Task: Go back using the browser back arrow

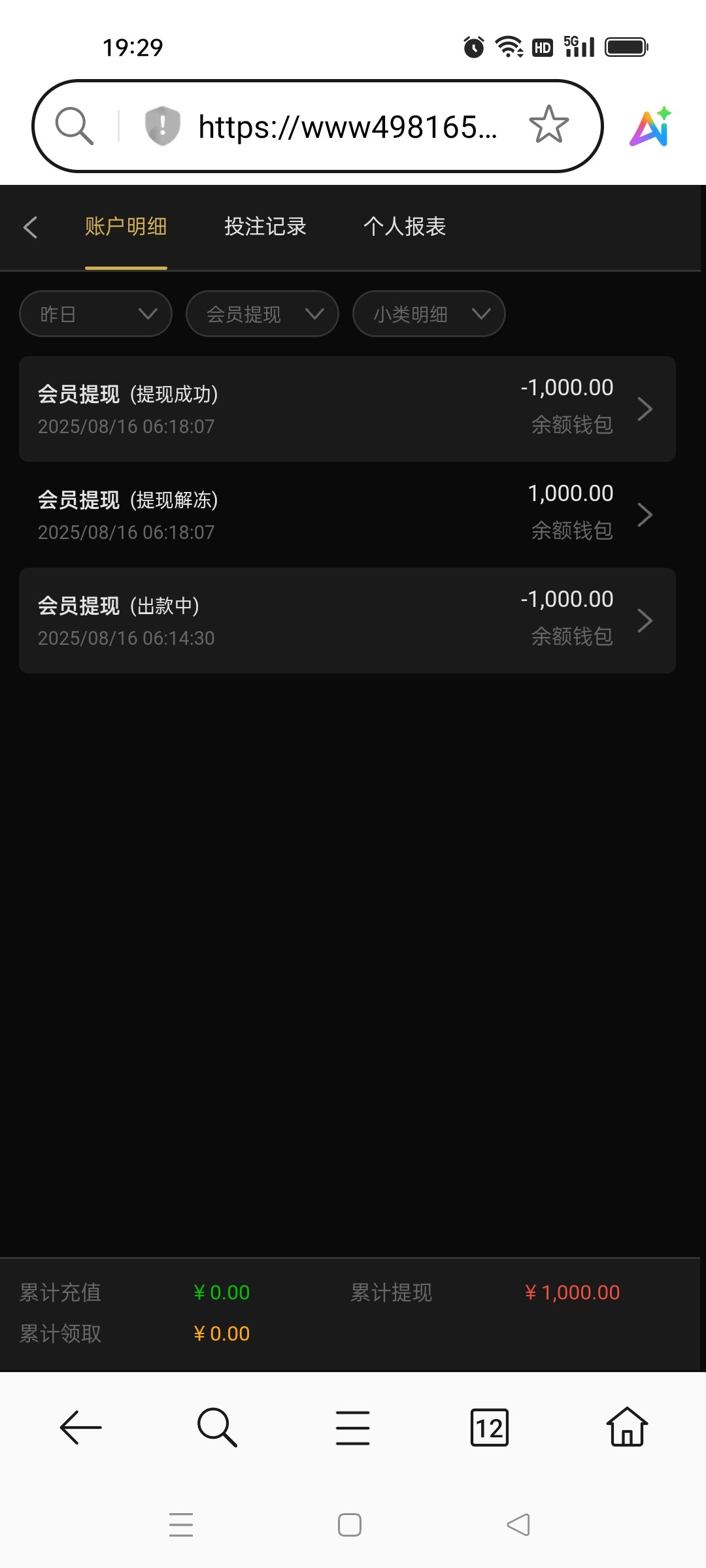Action: [80, 1428]
